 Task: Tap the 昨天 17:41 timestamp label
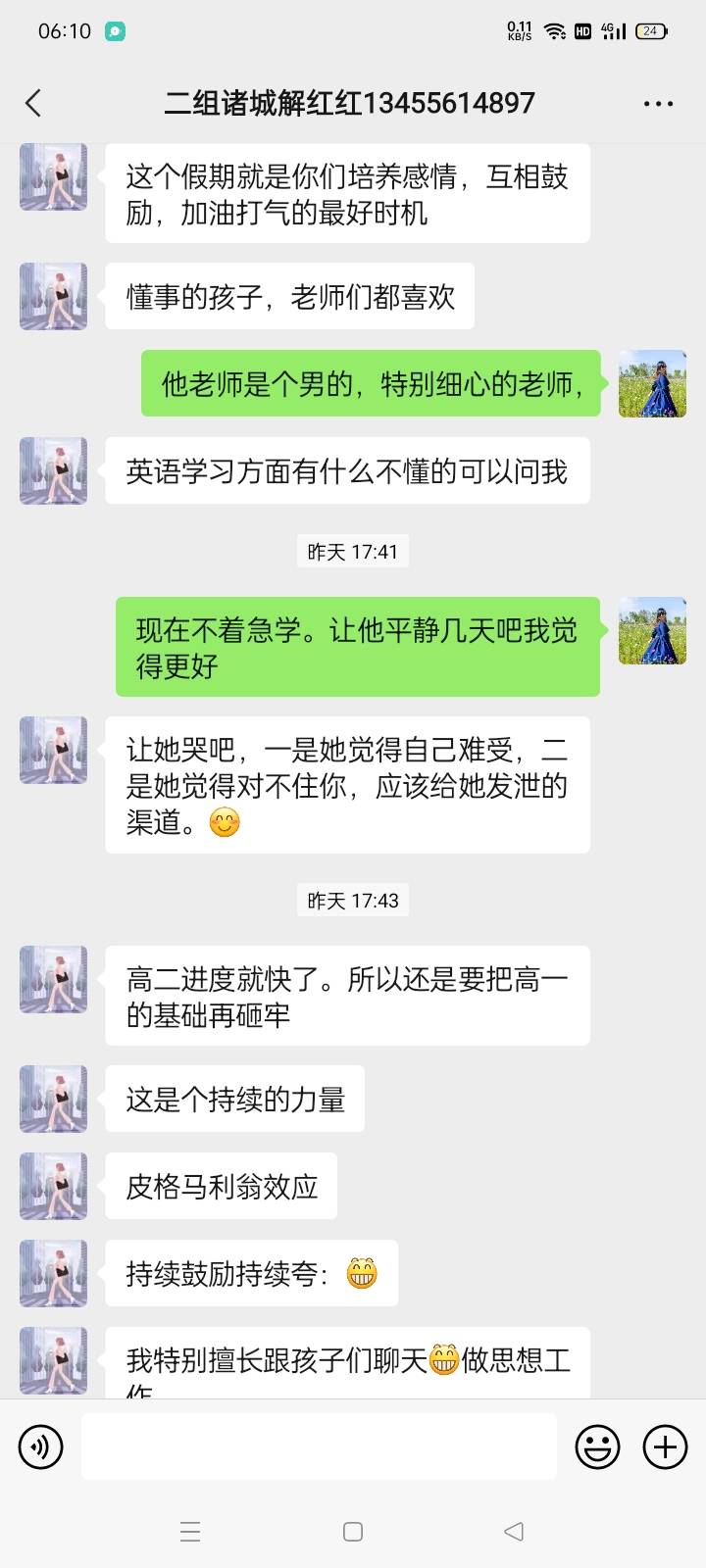point(352,551)
